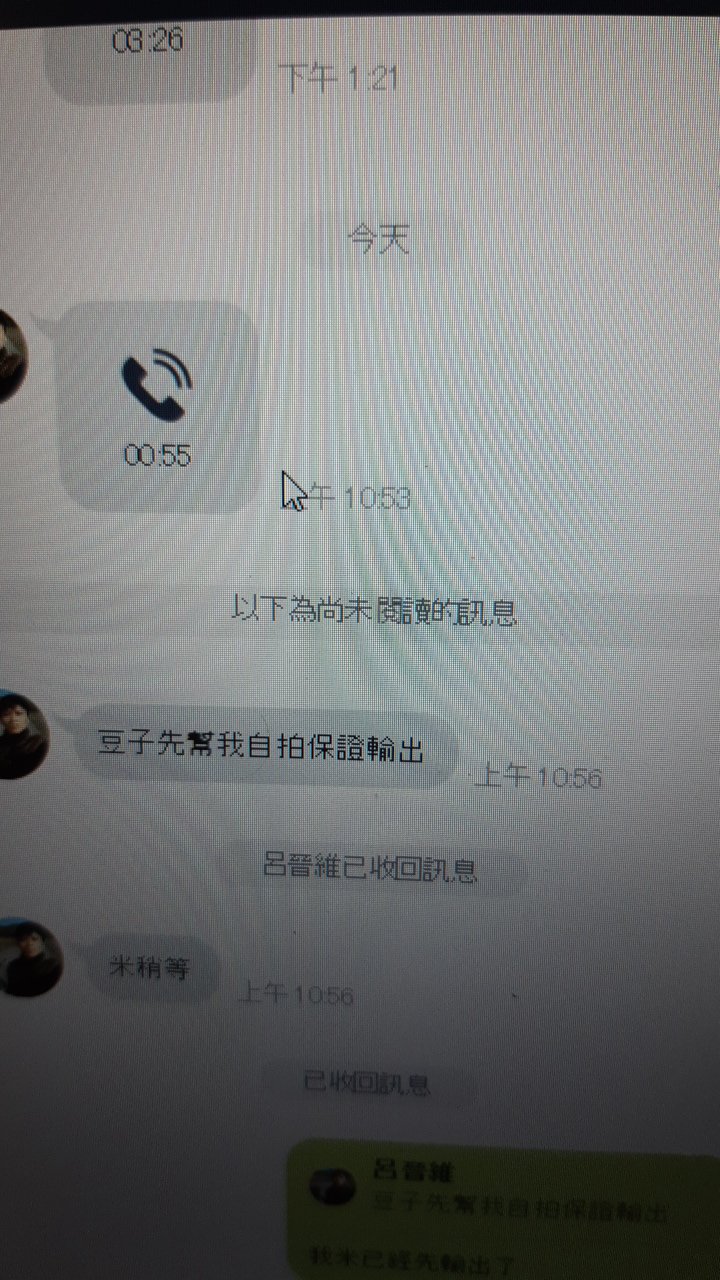Jump to quoted 呂晉維 message in green reply
This screenshot has height=1280, width=720.
[500, 1190]
